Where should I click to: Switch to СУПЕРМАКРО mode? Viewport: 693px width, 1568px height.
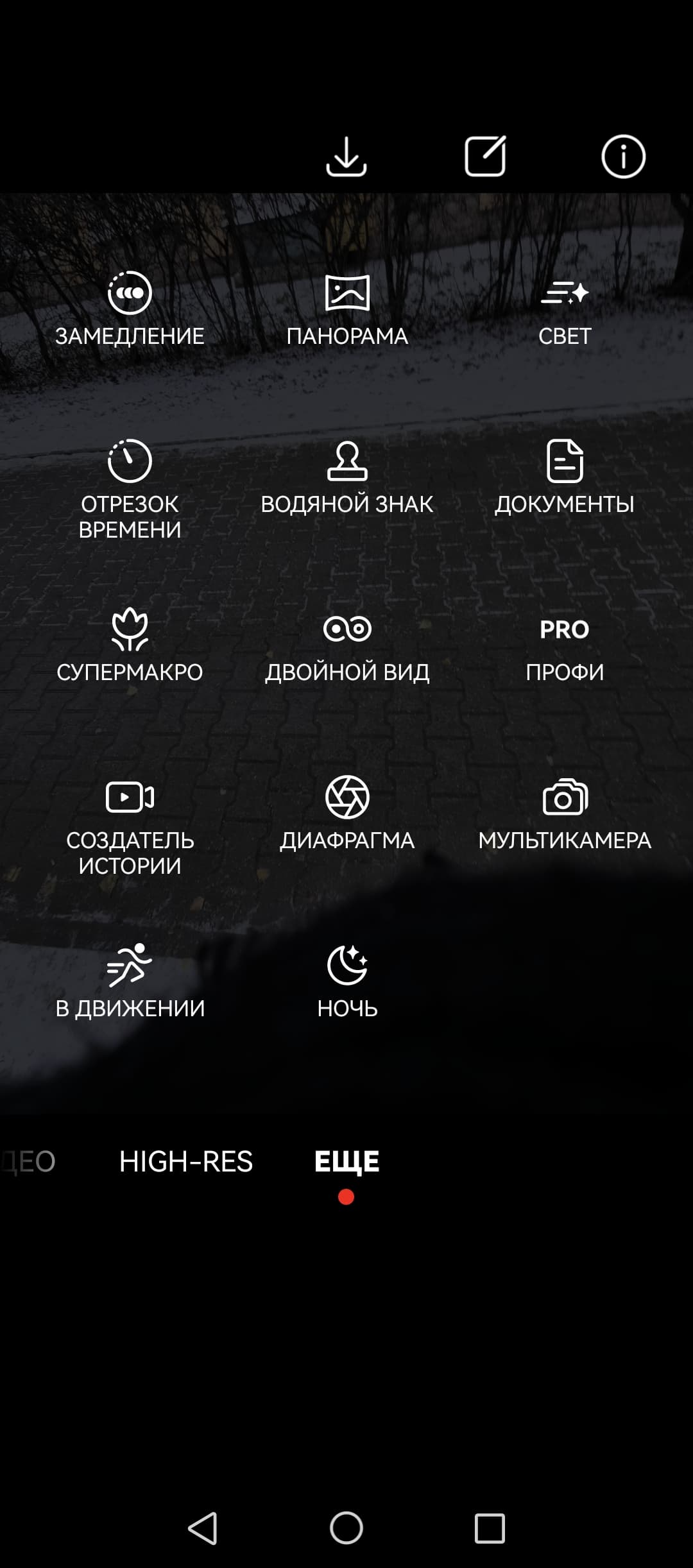pos(130,645)
